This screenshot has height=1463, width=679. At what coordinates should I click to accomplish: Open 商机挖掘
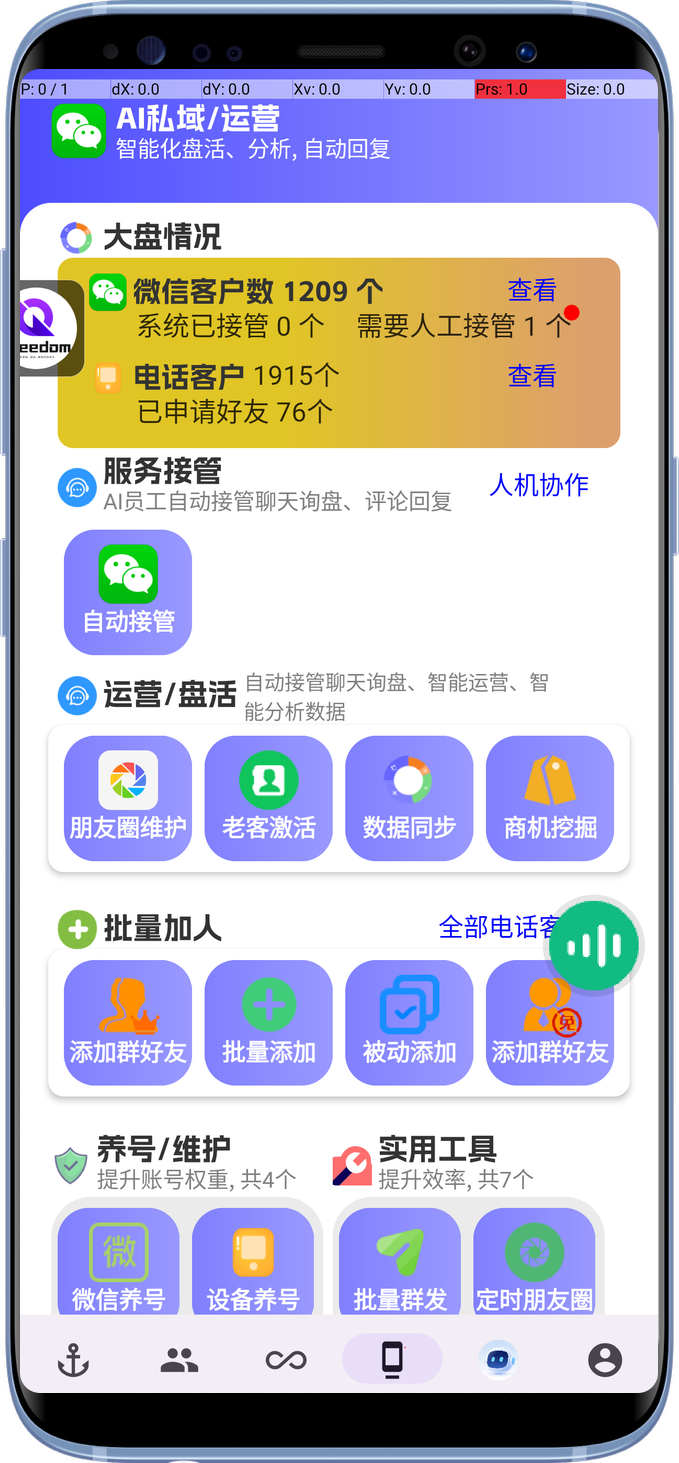[550, 798]
